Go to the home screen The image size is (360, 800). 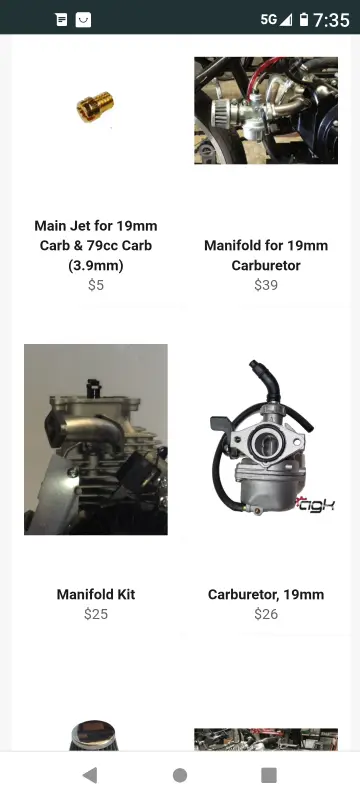point(180,775)
